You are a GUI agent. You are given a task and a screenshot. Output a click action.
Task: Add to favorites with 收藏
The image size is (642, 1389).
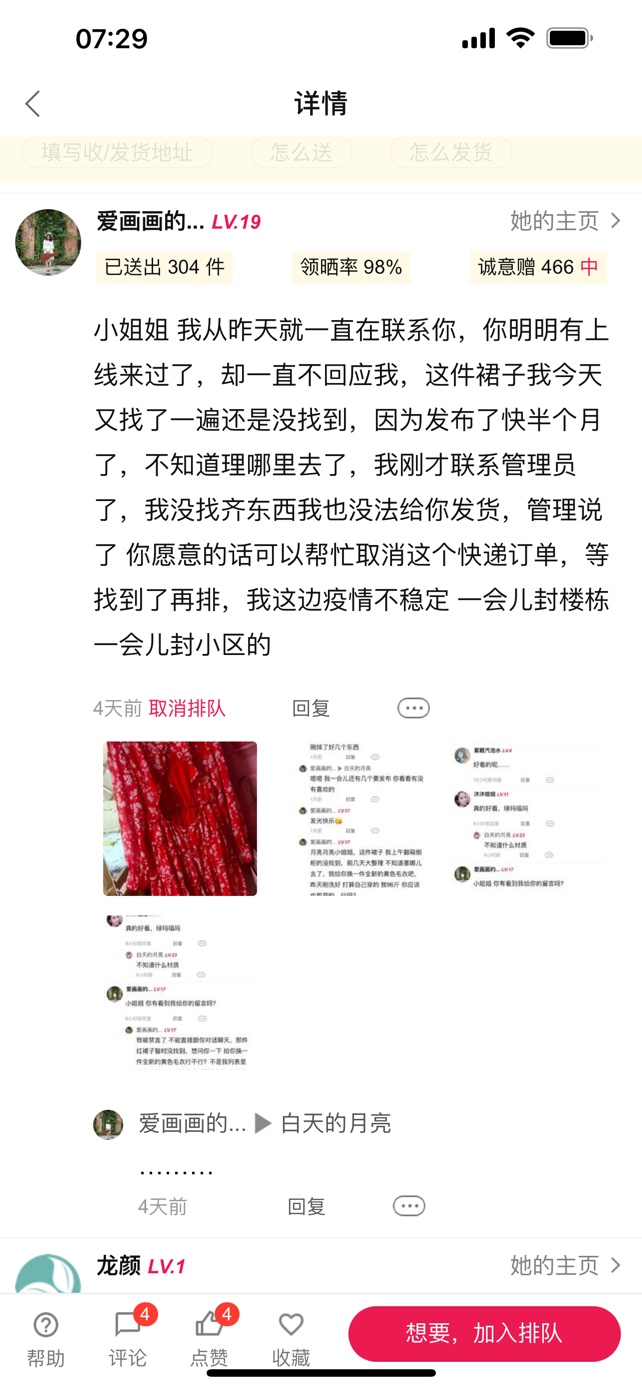pos(290,1338)
